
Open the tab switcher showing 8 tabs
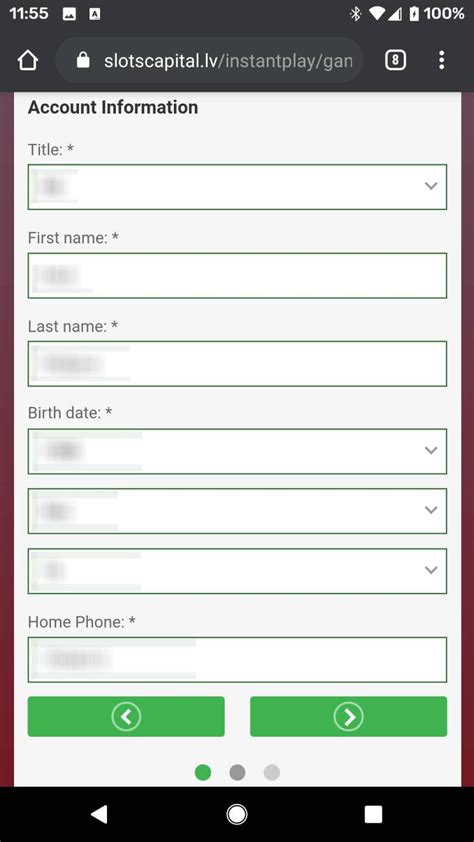(x=395, y=60)
